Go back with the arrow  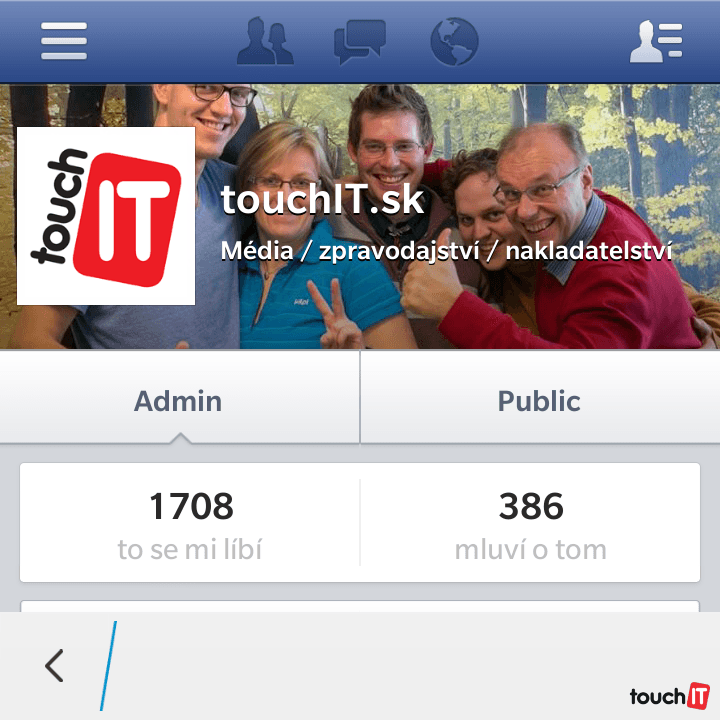(54, 665)
